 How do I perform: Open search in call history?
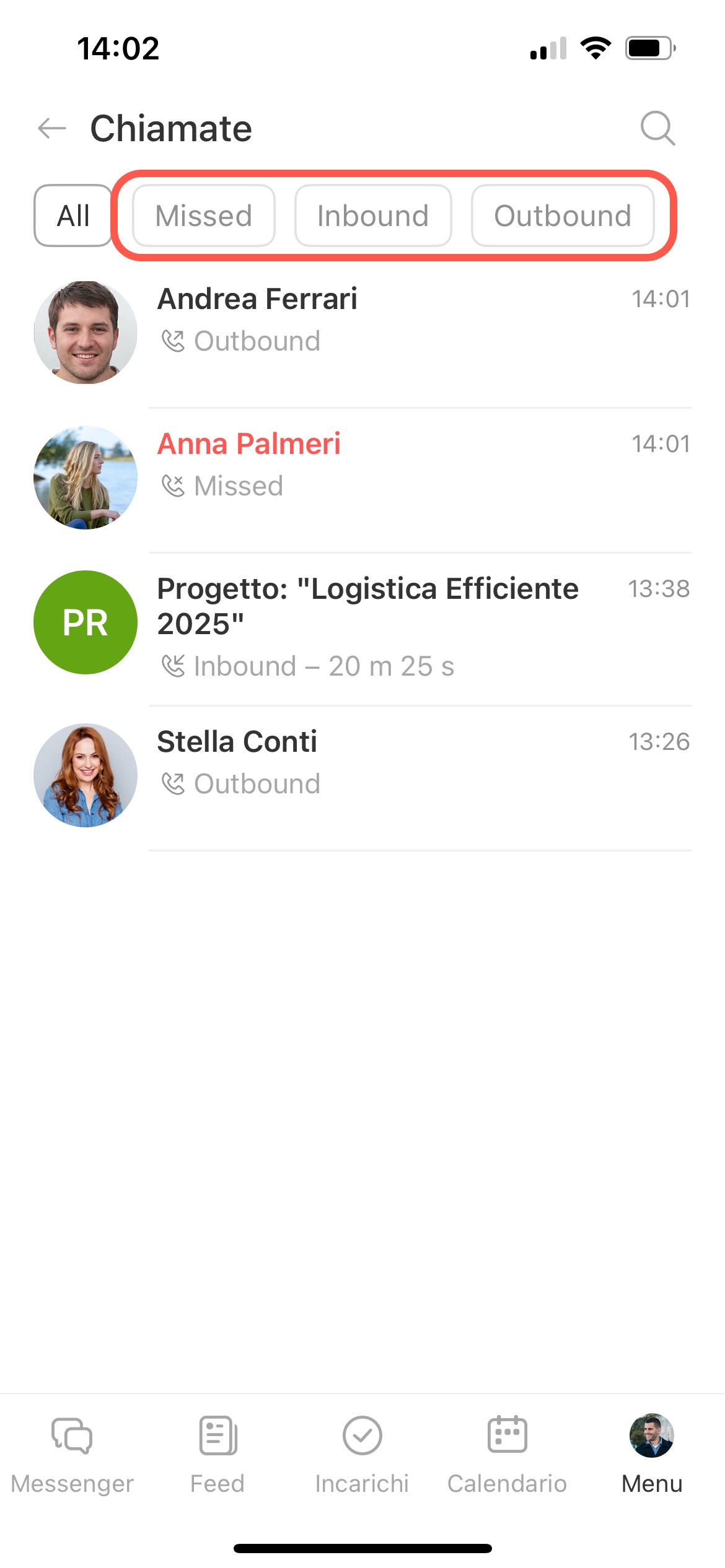point(657,129)
